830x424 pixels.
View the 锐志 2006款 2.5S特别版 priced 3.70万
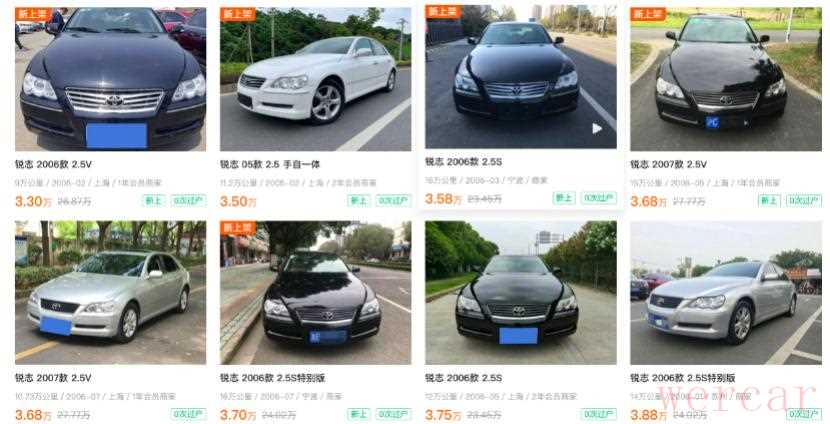coord(315,292)
